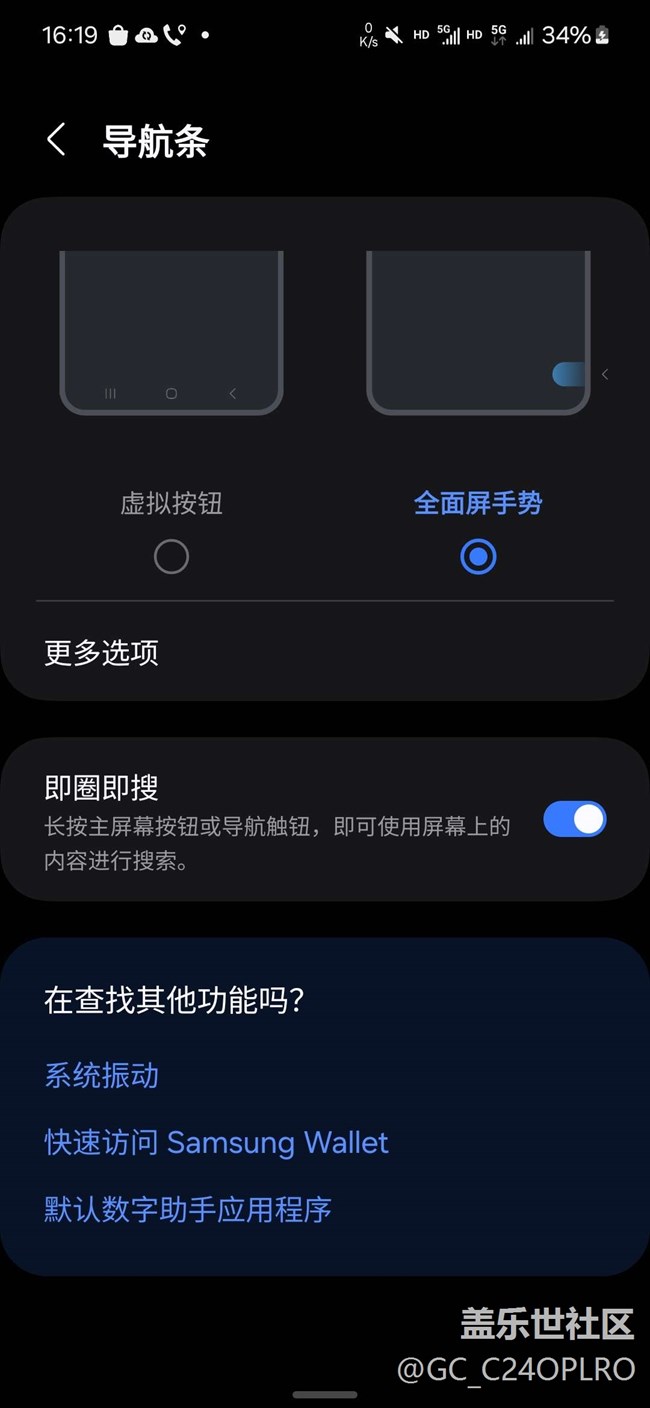650x1408 pixels.
Task: Select the 虚拟按钮 radio option
Action: click(x=171, y=557)
